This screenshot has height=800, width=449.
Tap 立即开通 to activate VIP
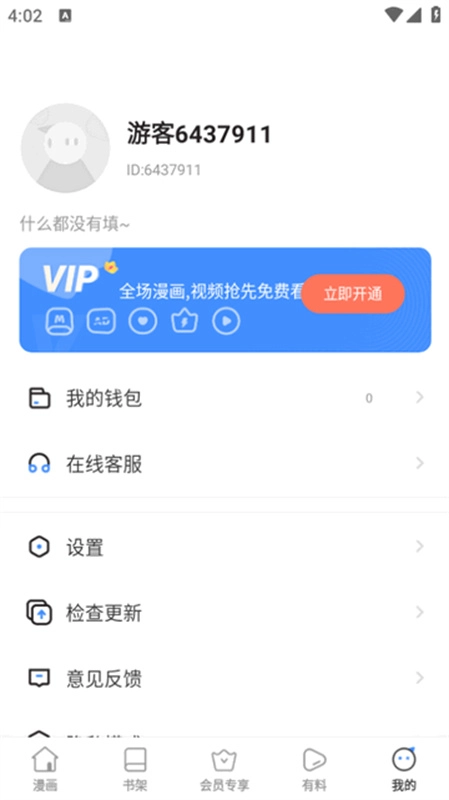coord(353,294)
